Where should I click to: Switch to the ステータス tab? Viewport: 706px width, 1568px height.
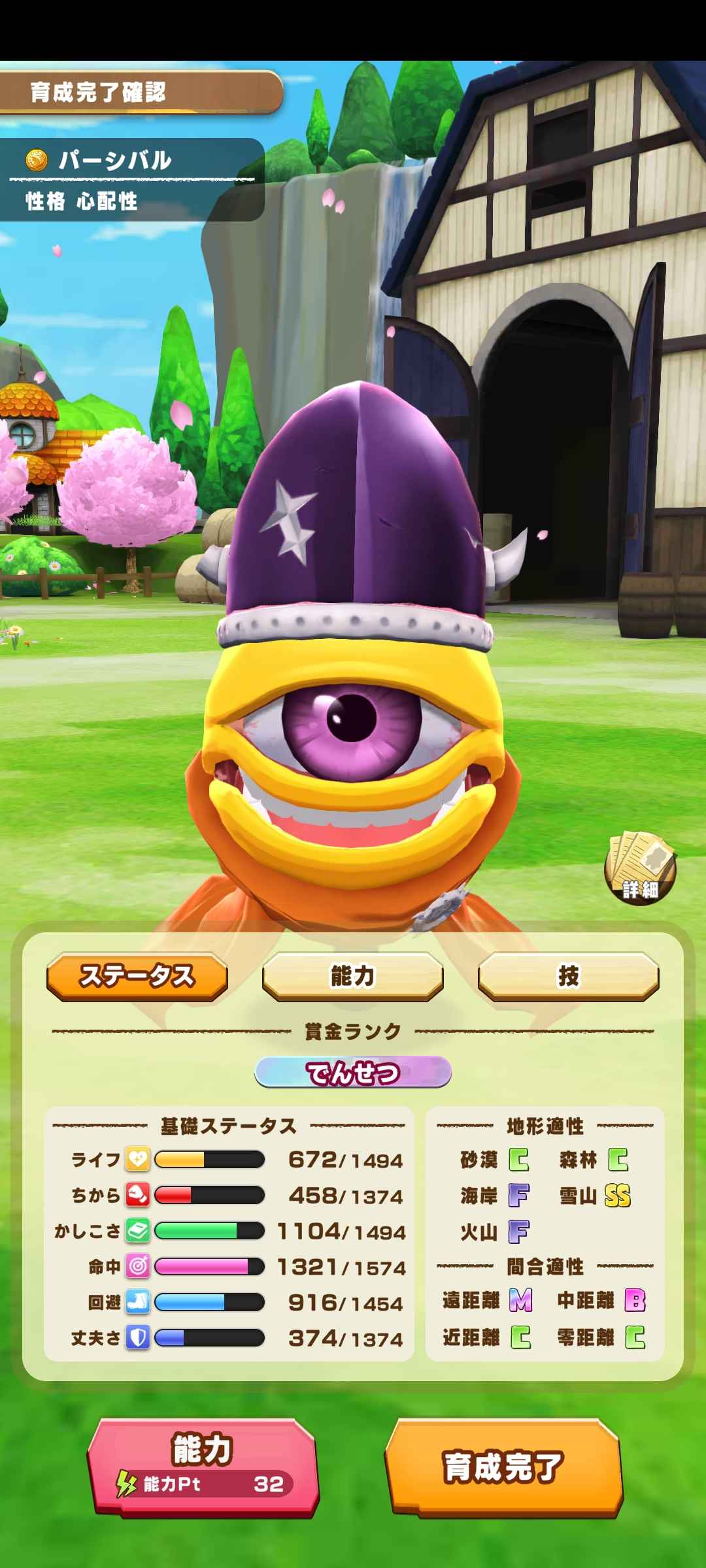[x=137, y=976]
